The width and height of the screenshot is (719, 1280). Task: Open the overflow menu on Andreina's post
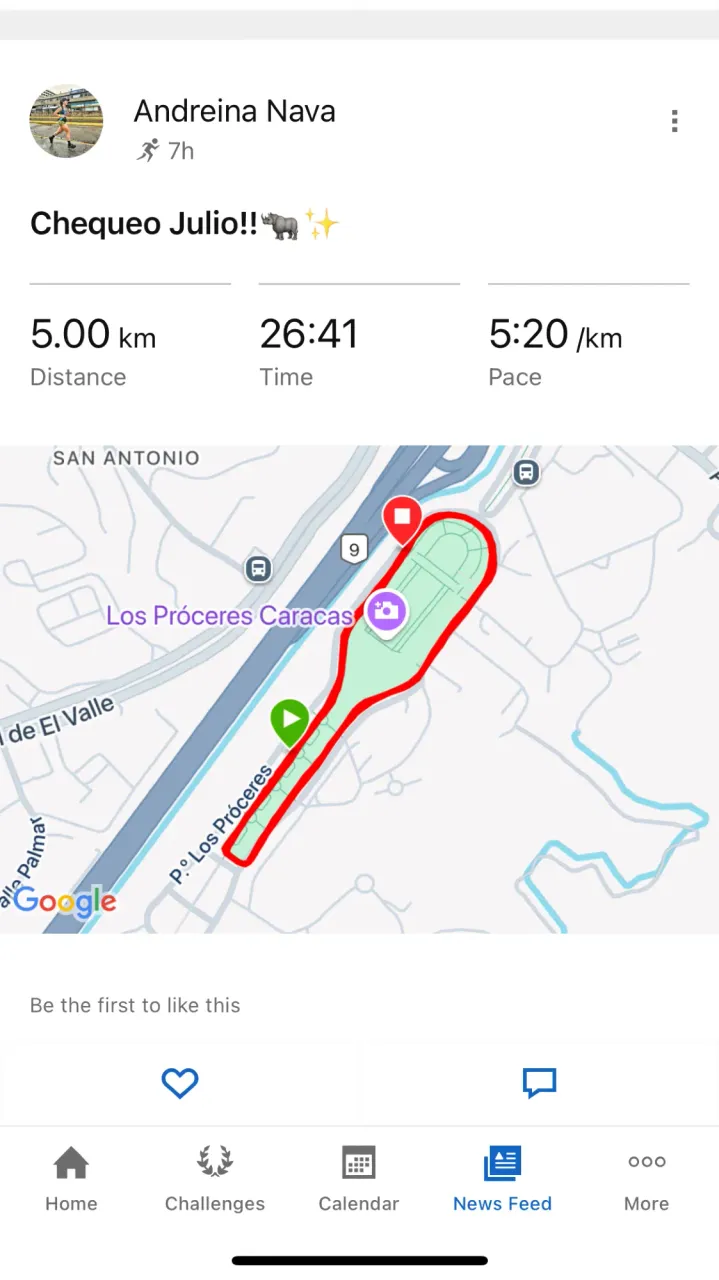(674, 122)
